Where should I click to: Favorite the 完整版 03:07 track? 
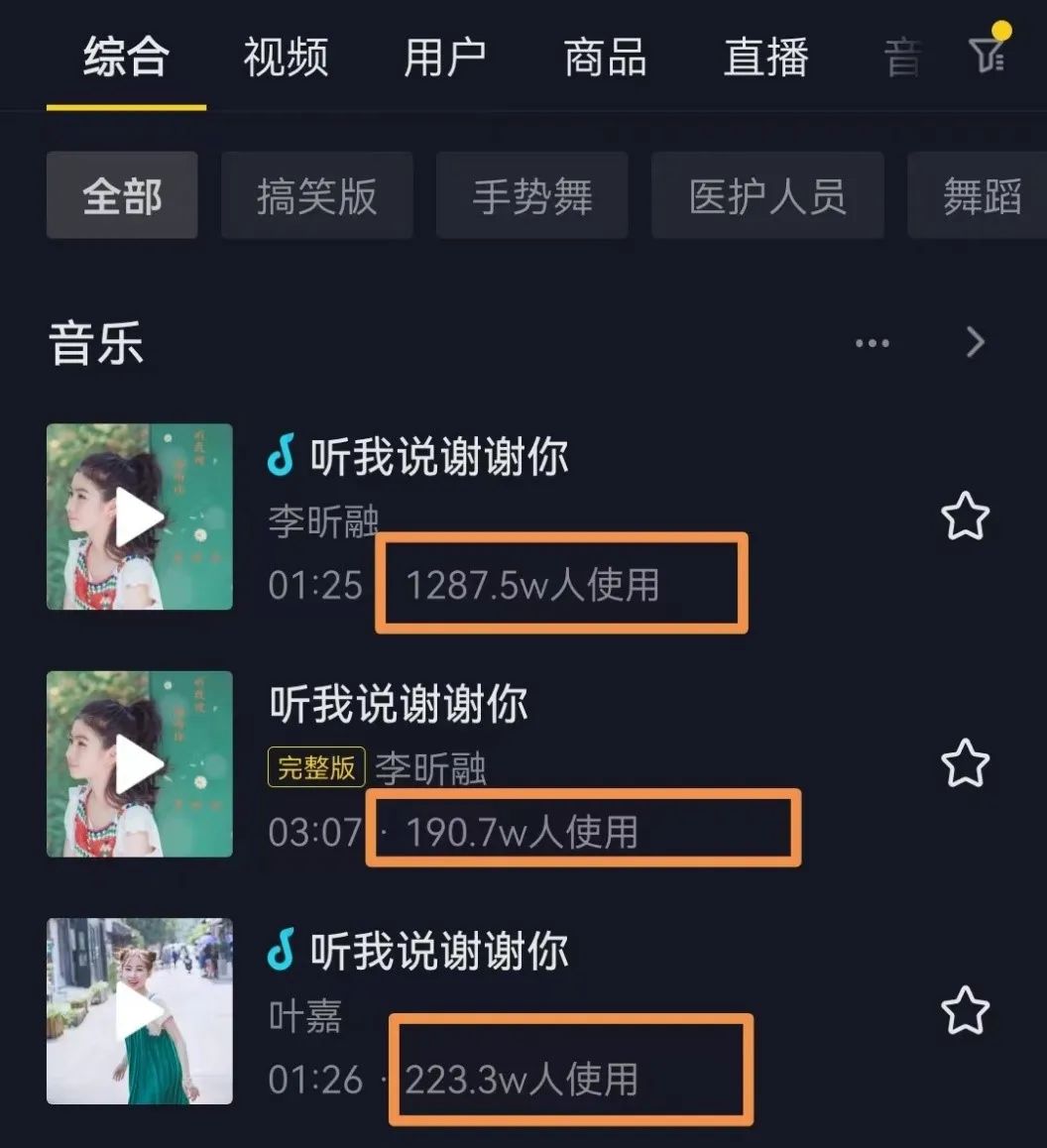(x=965, y=763)
